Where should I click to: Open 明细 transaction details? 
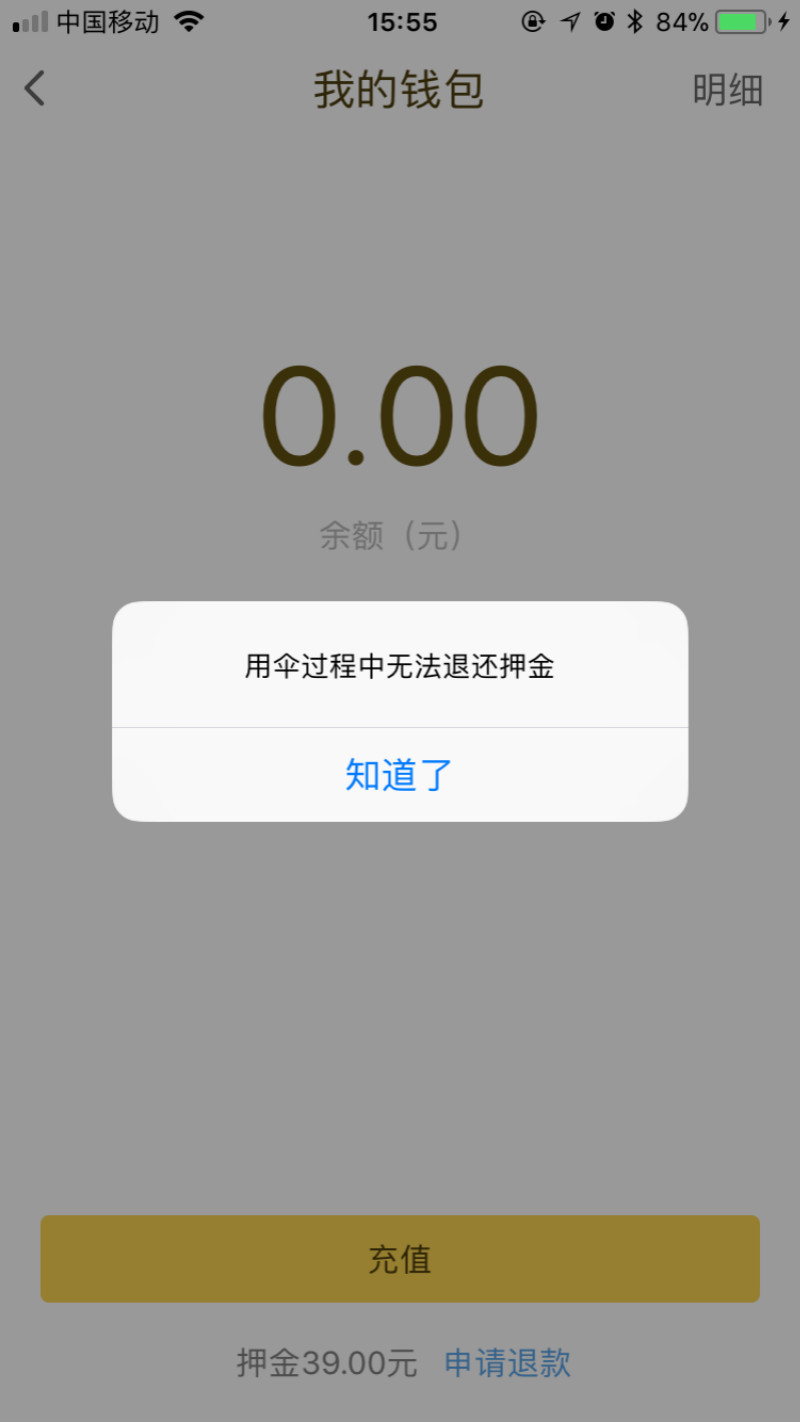[727, 91]
